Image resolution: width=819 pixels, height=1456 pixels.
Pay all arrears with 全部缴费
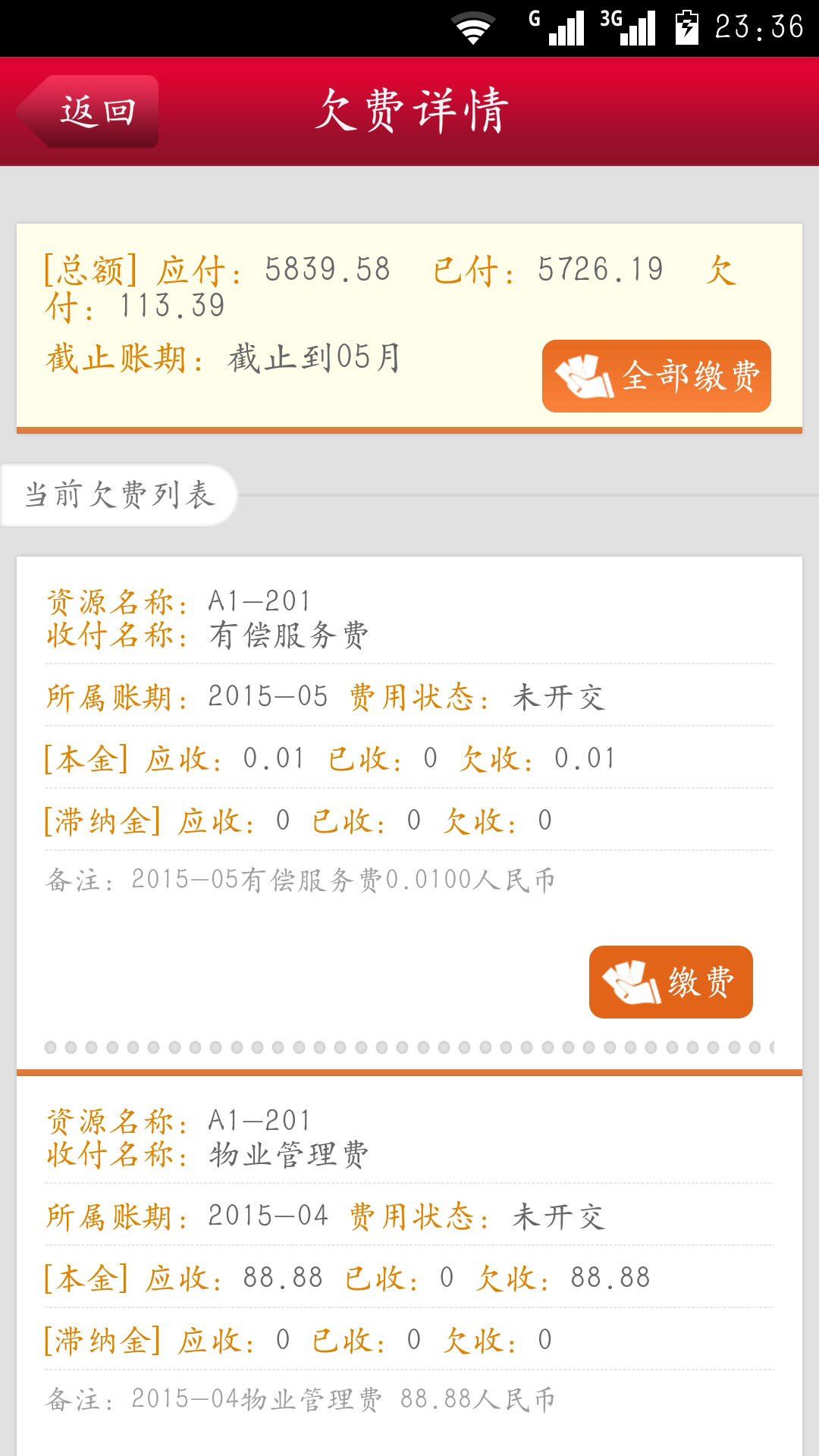click(x=656, y=376)
